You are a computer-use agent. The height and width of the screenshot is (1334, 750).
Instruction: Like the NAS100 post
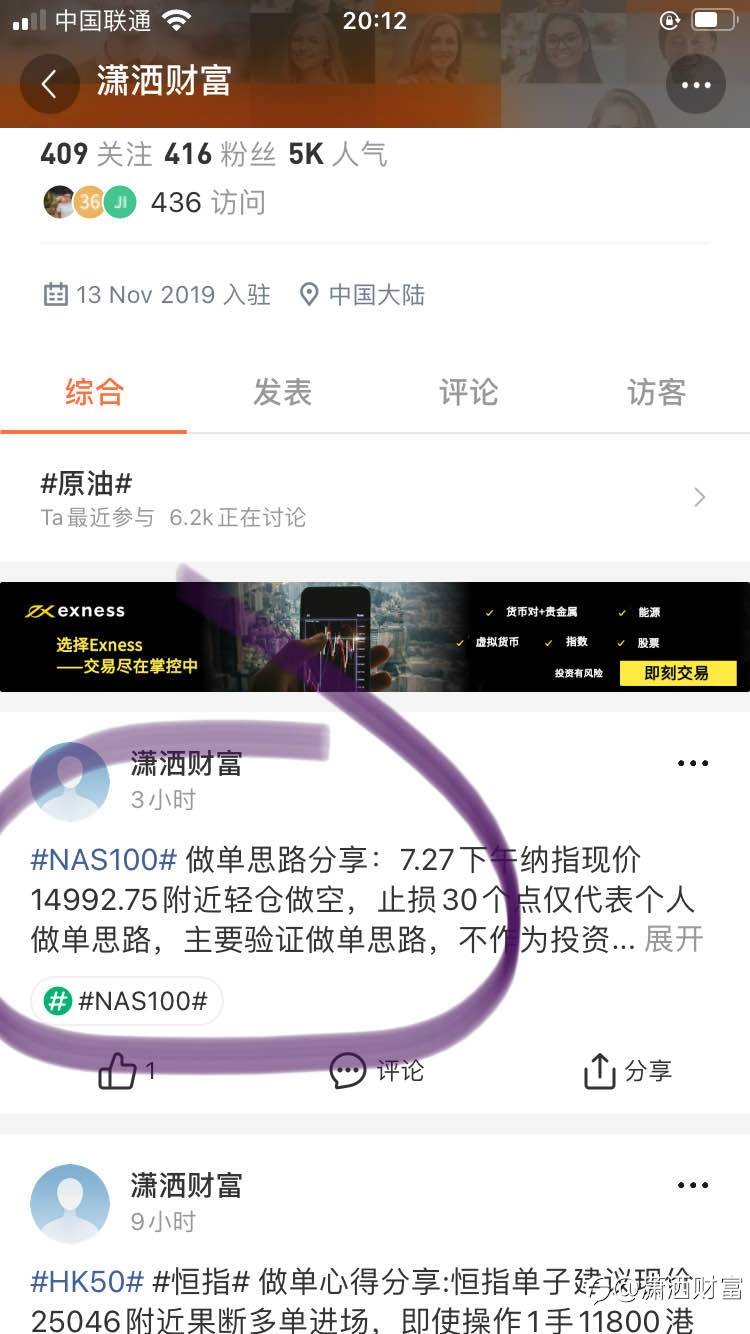tap(127, 1071)
